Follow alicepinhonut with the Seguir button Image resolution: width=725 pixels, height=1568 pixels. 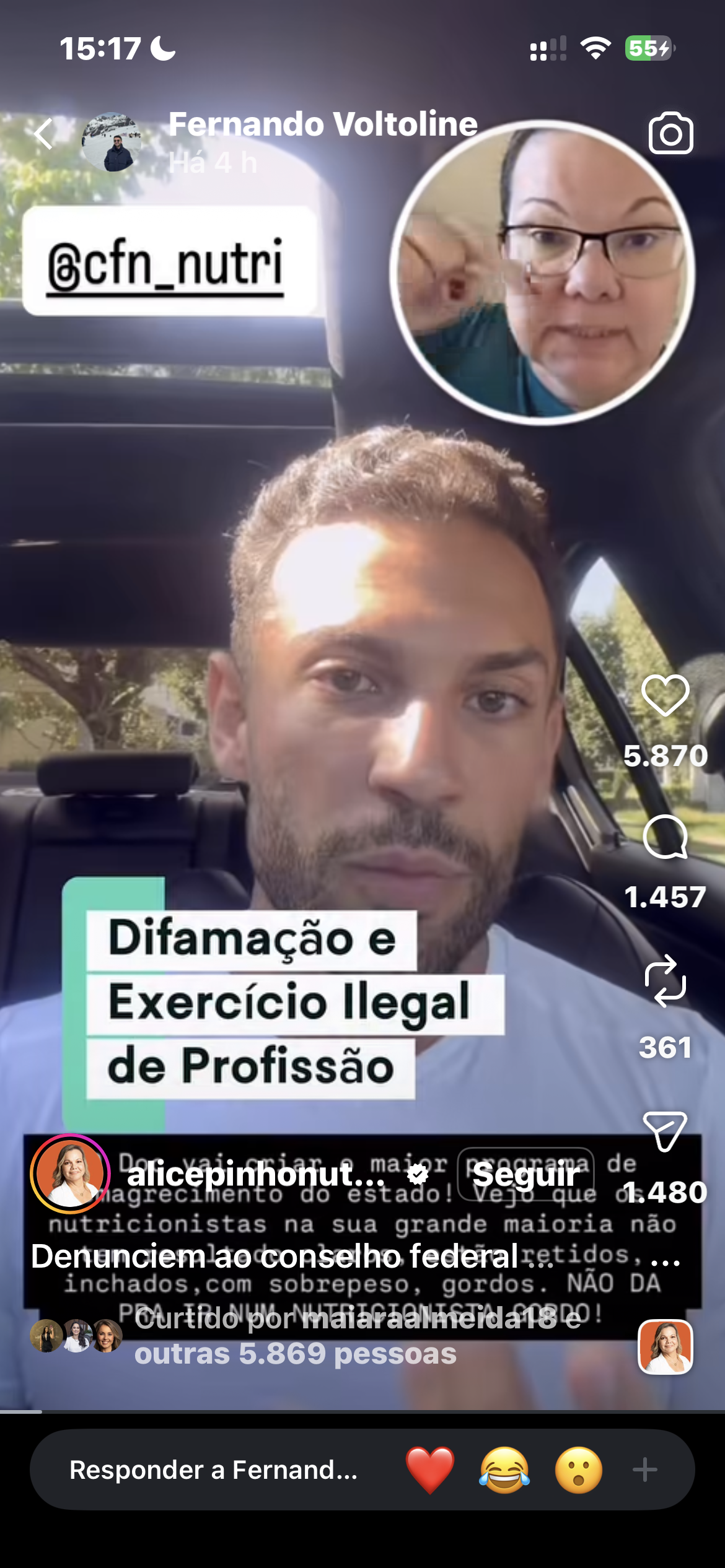click(525, 1174)
